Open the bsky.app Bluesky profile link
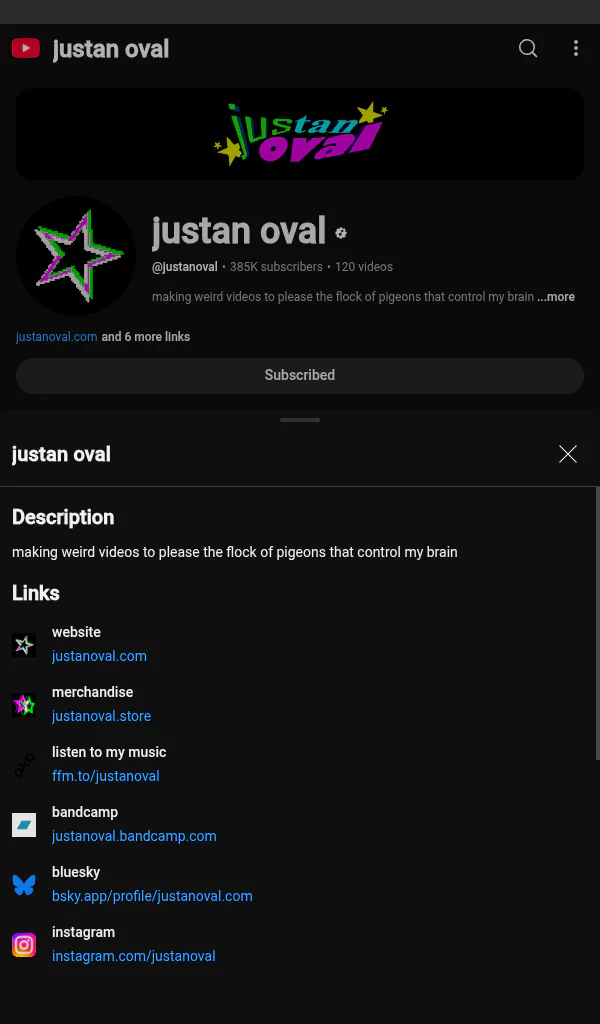600x1024 pixels. pos(152,896)
